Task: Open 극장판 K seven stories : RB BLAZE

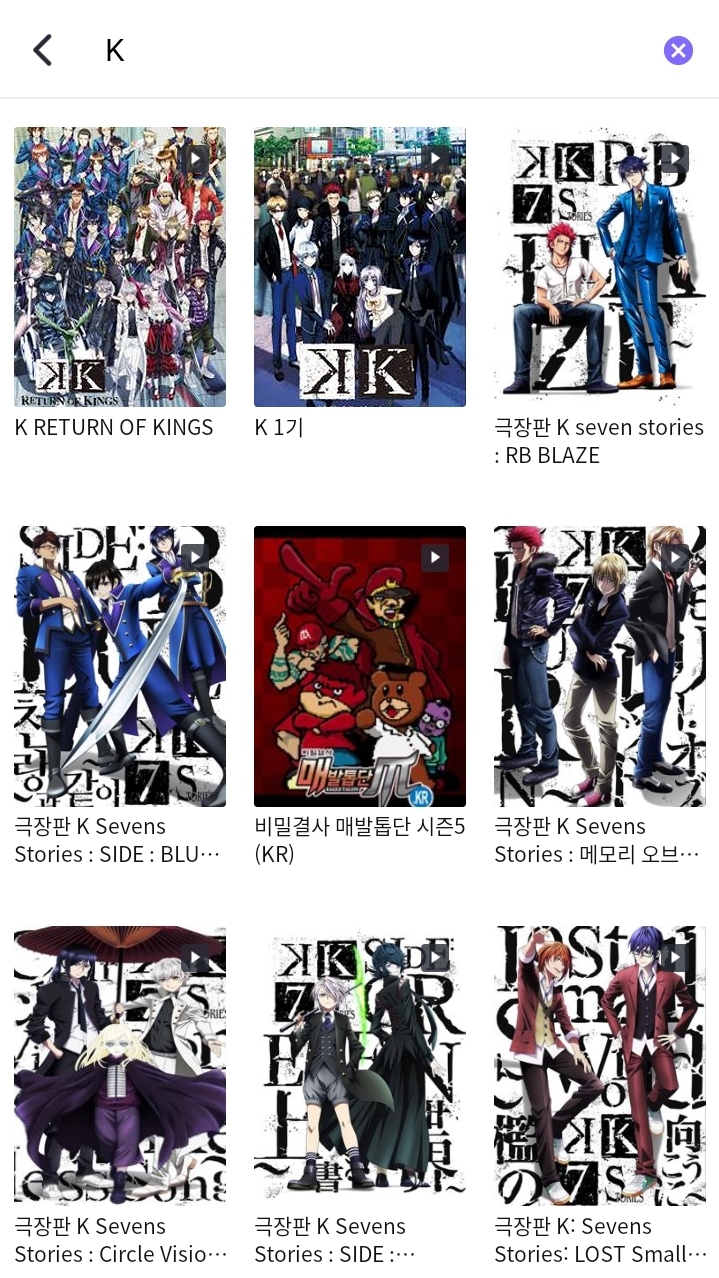Action: (600, 267)
